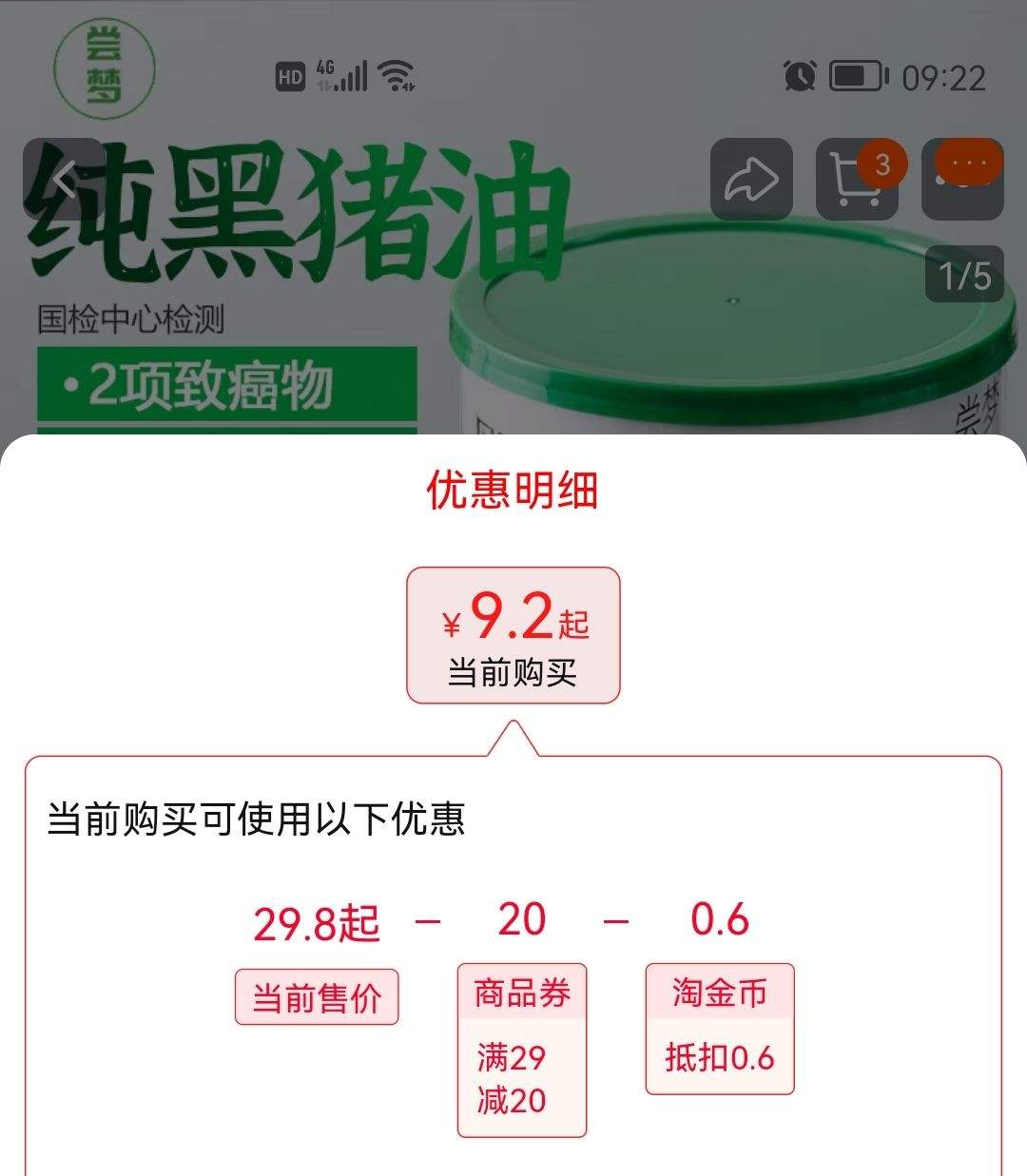Expand the ¥9.2起 当前购买 price card
Viewport: 1027px width, 1176px height.
(513, 634)
